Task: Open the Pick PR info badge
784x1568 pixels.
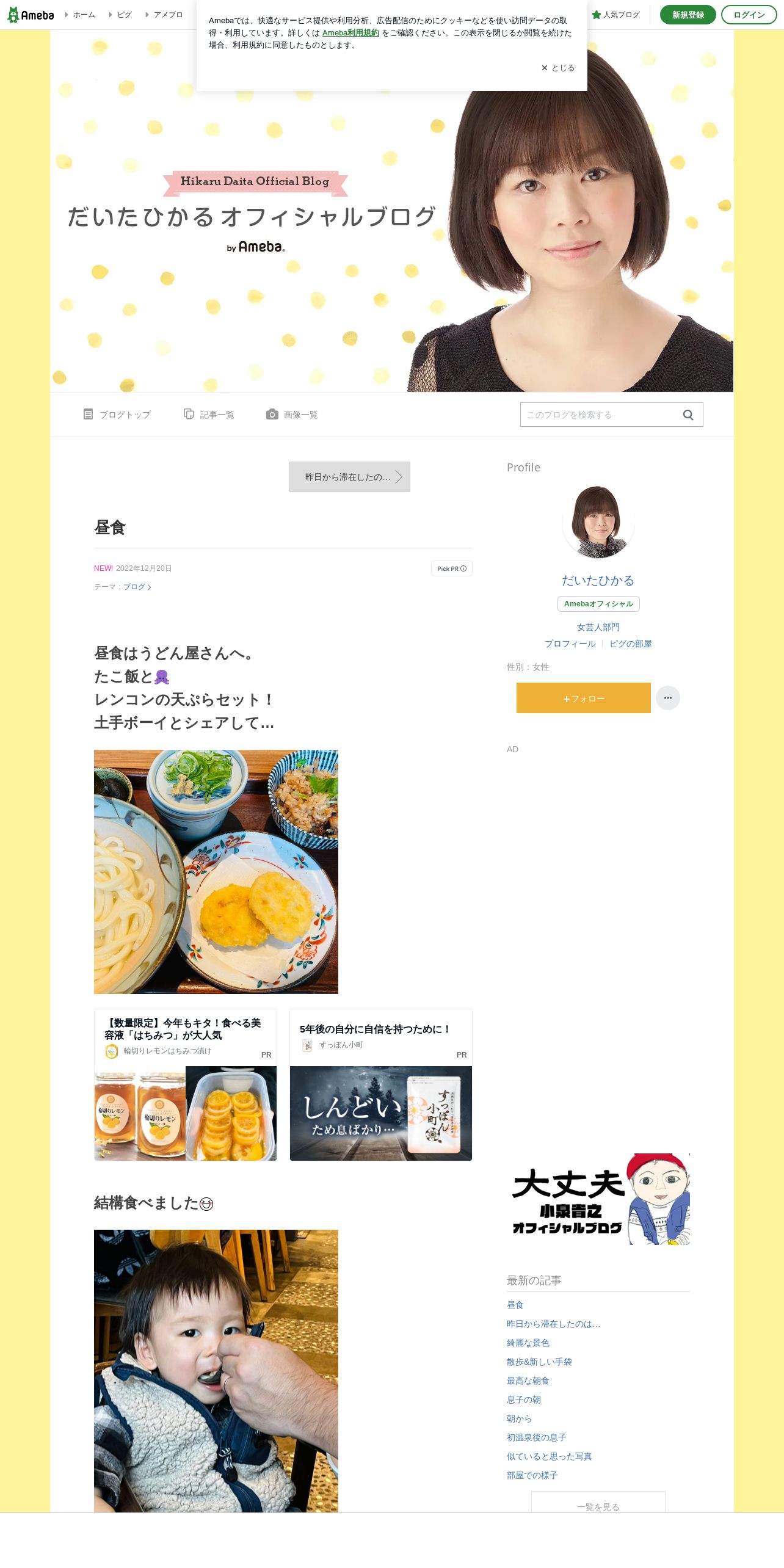Action: 451,568
